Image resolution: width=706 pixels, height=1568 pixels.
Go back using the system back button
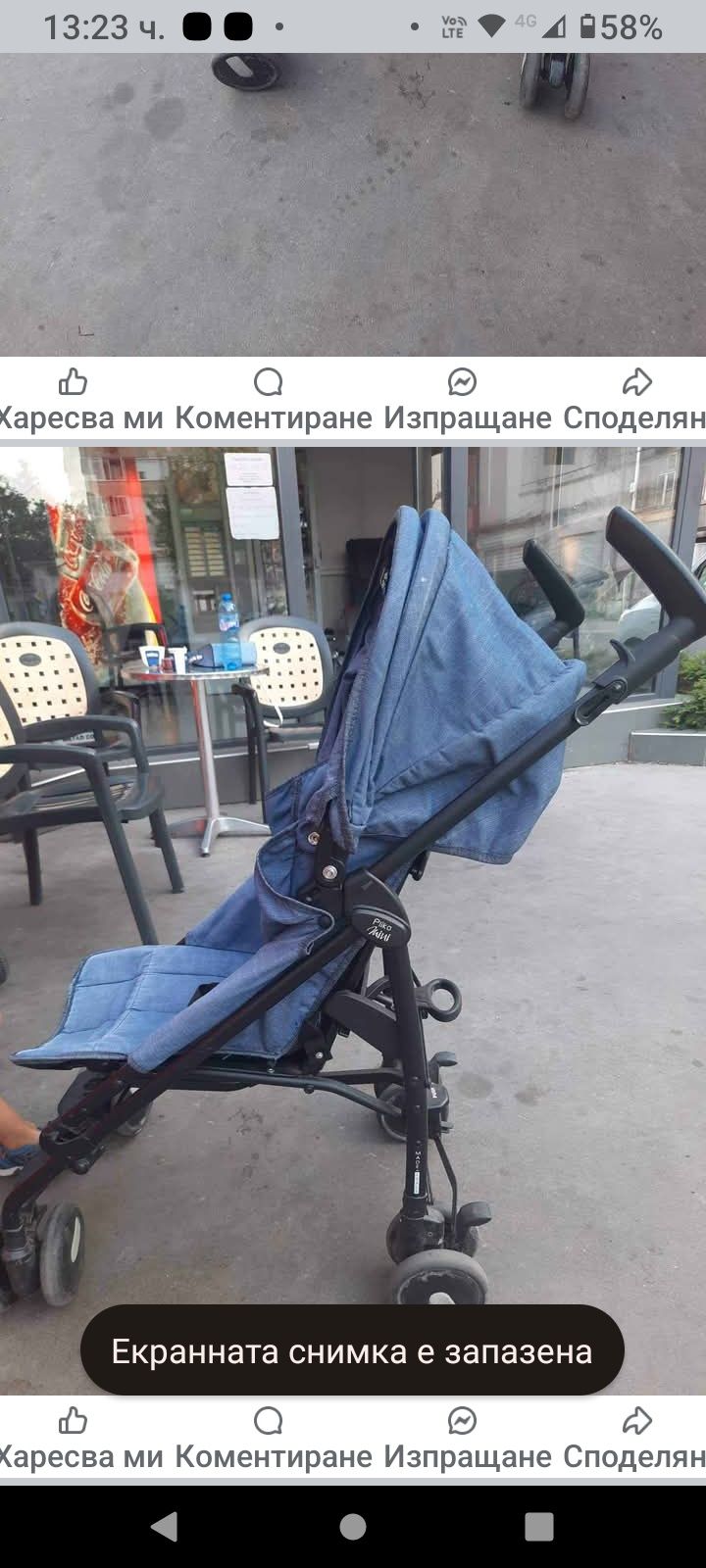click(165, 1527)
